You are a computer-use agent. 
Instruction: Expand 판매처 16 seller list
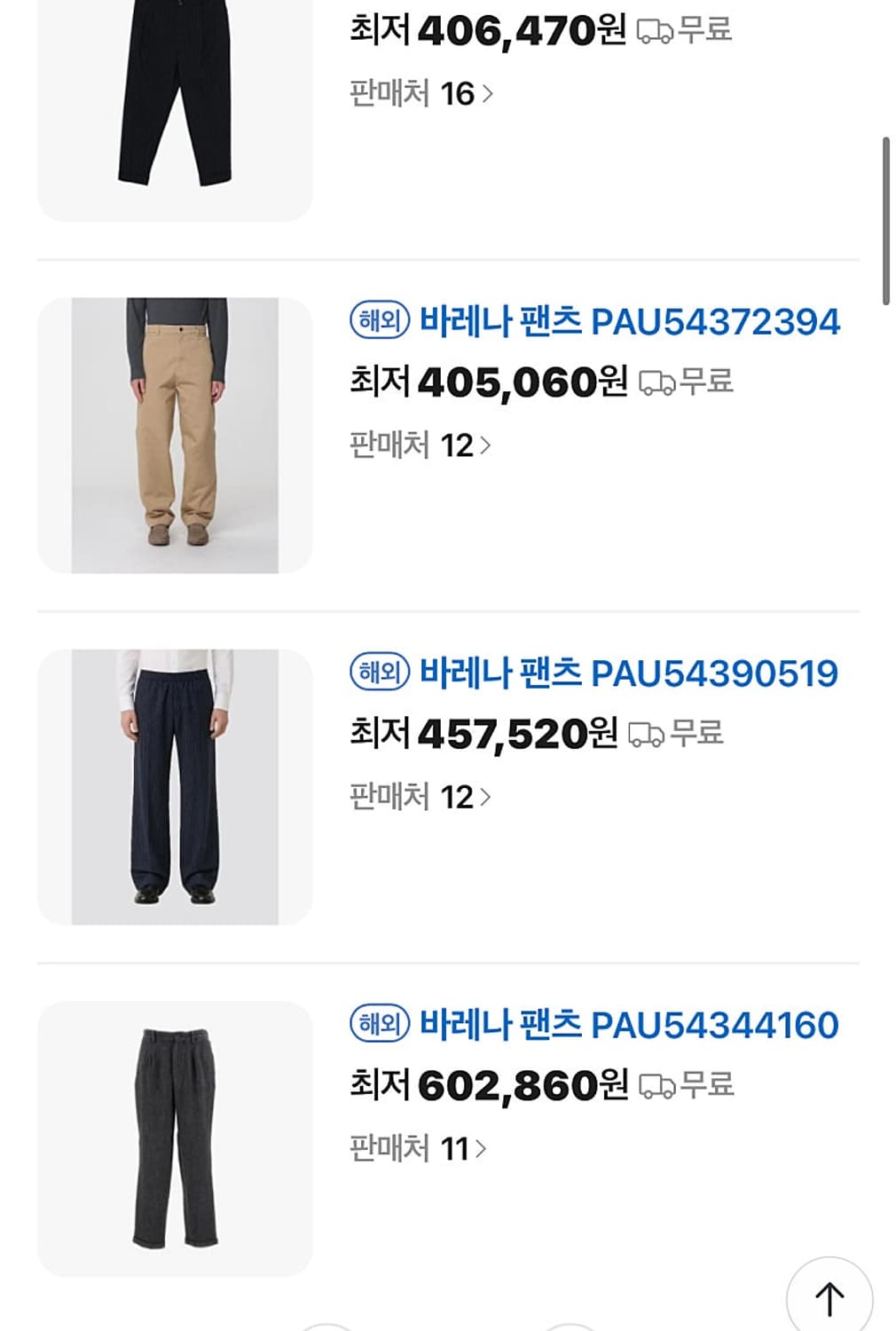413,92
